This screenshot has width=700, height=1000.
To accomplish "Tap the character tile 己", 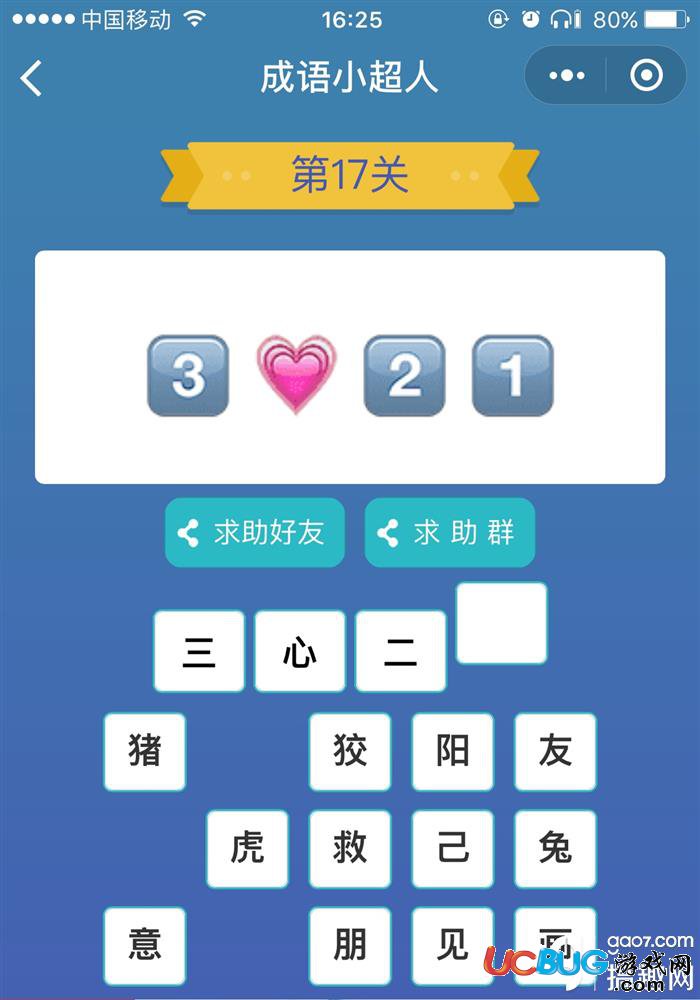I will 452,849.
